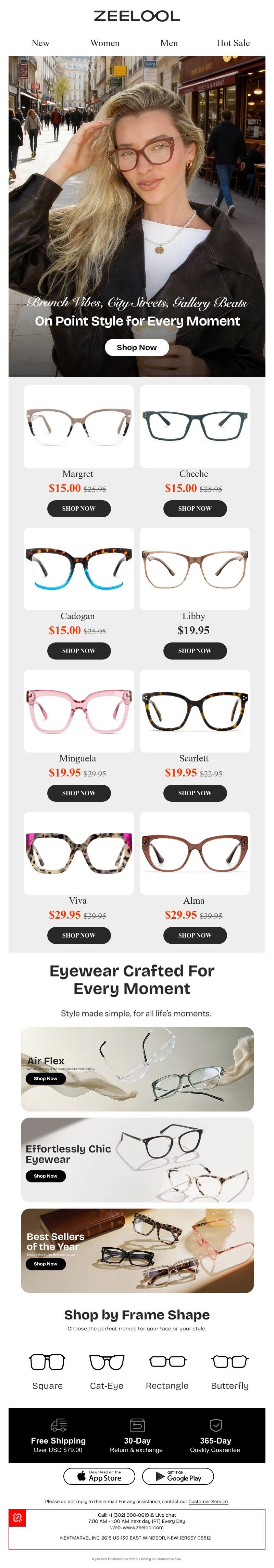Open the Men section

click(x=169, y=43)
